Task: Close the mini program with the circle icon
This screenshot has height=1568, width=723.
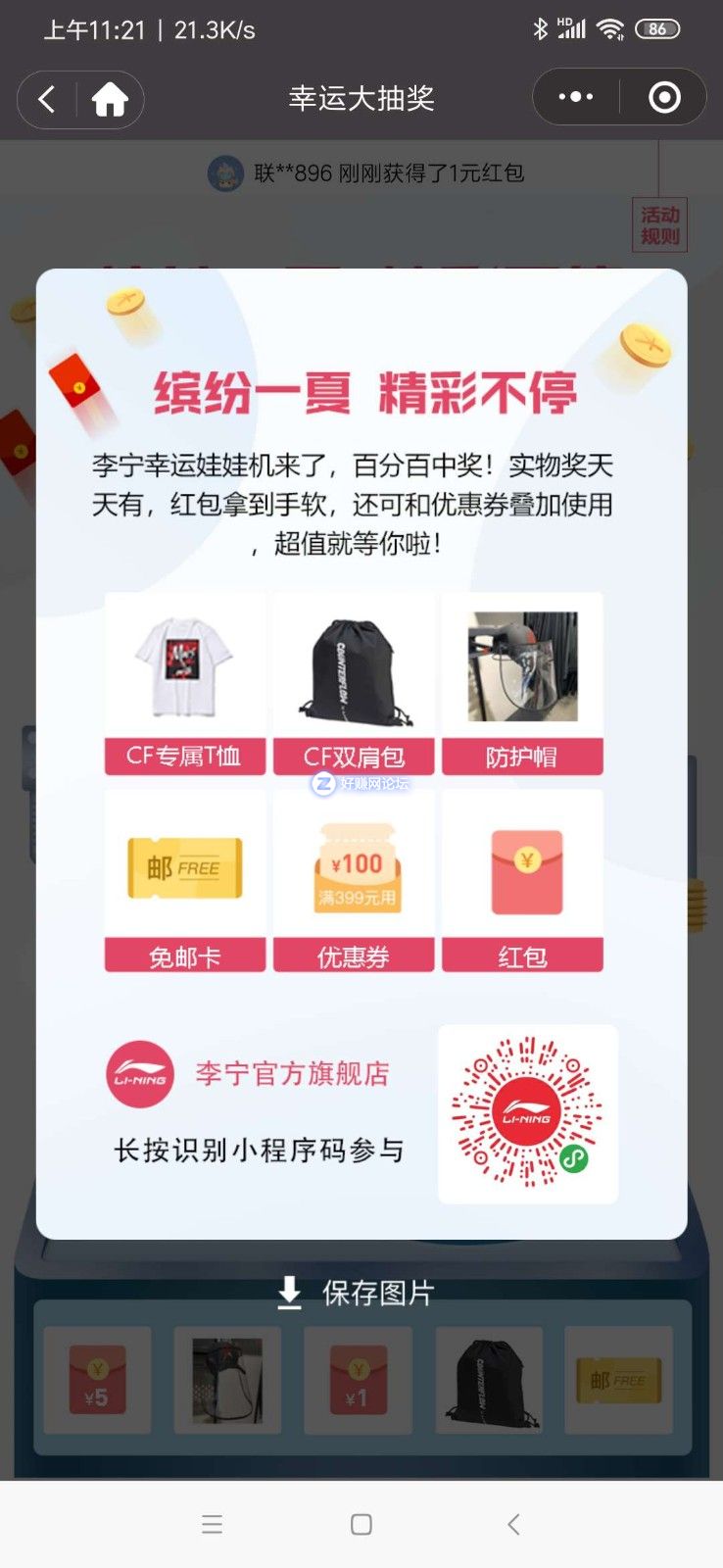Action: [x=664, y=97]
